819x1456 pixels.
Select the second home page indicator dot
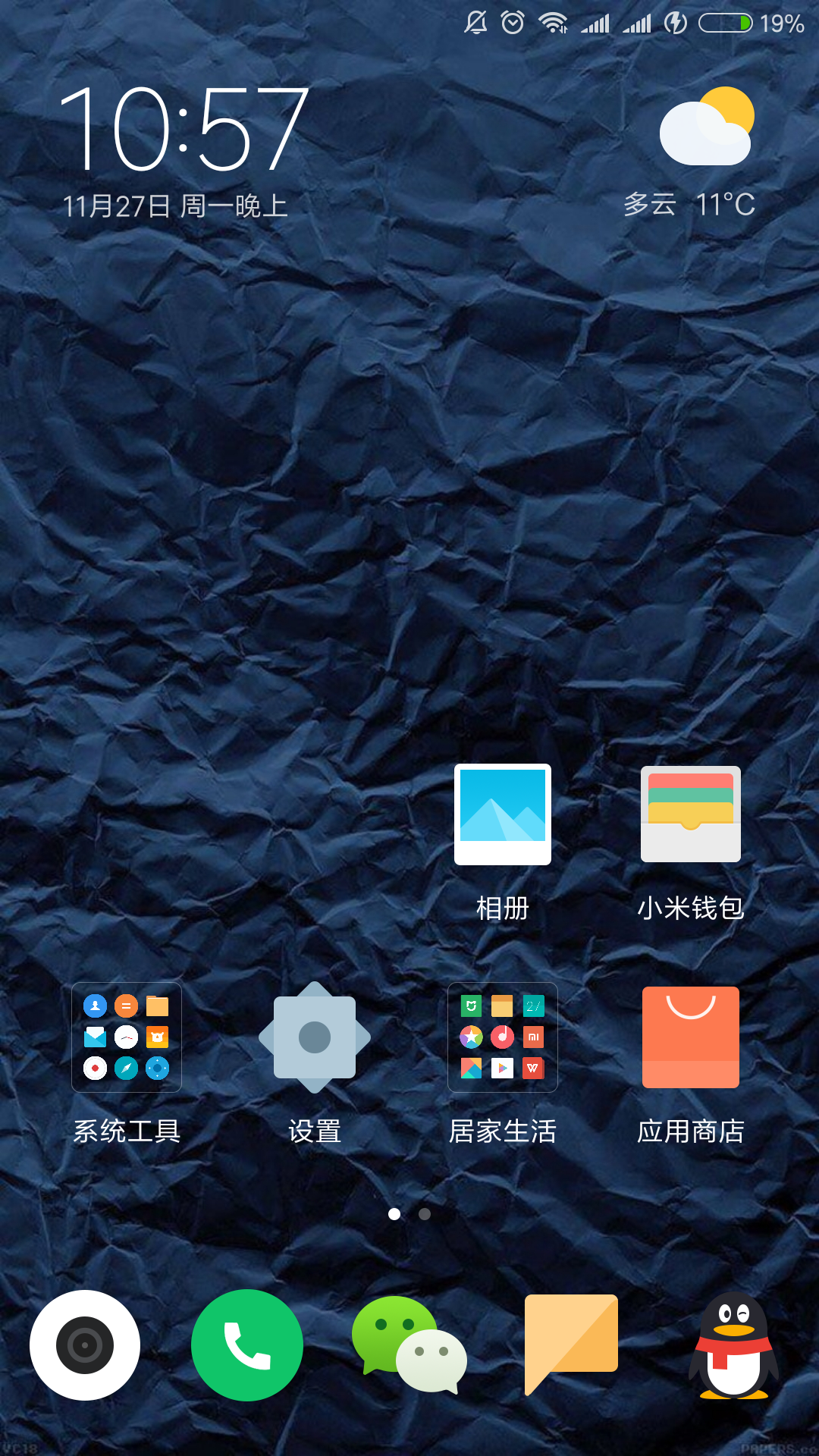click(x=425, y=1214)
